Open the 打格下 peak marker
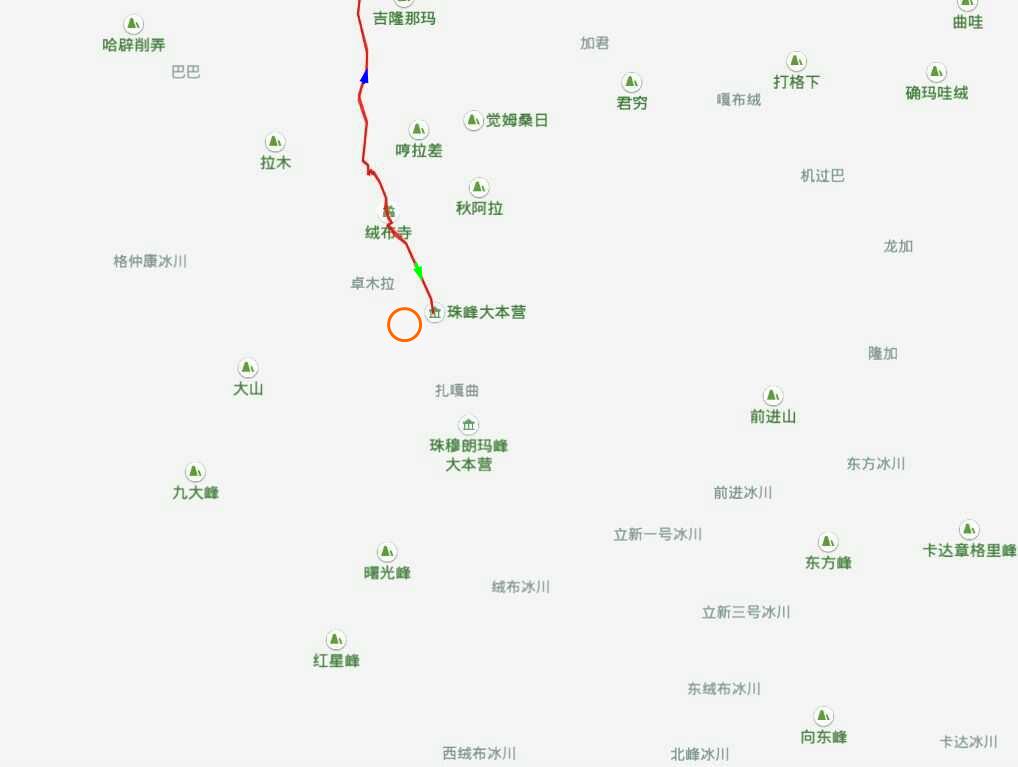The height and width of the screenshot is (767, 1018). coord(796,61)
